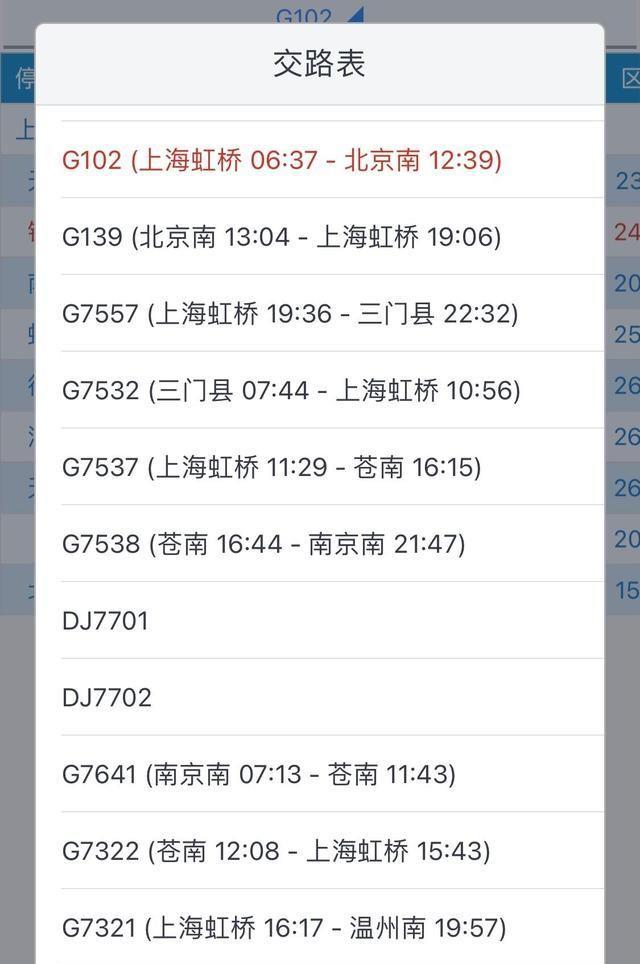Select train G102 to 北京南
This screenshot has height=964, width=640.
282,160
